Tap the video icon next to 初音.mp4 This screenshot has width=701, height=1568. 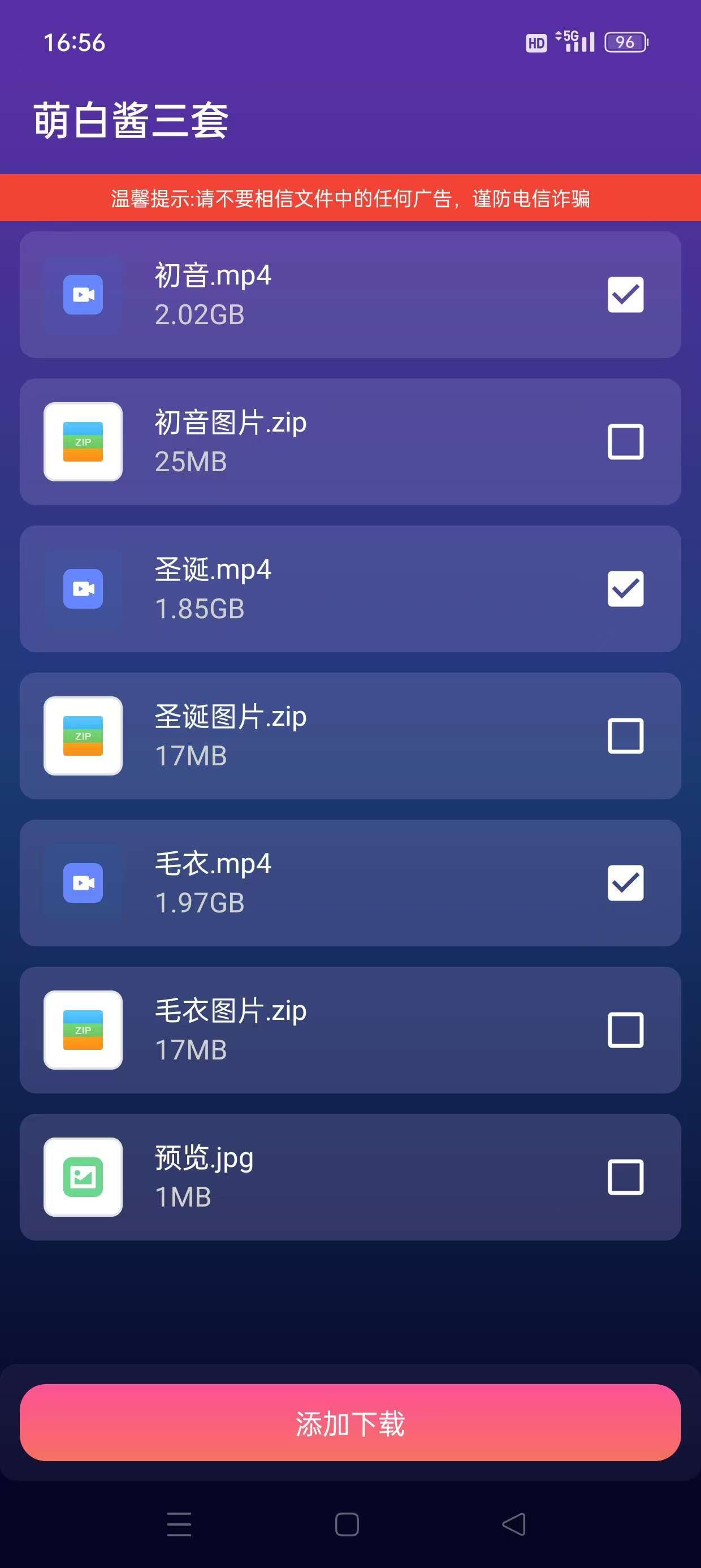click(83, 295)
